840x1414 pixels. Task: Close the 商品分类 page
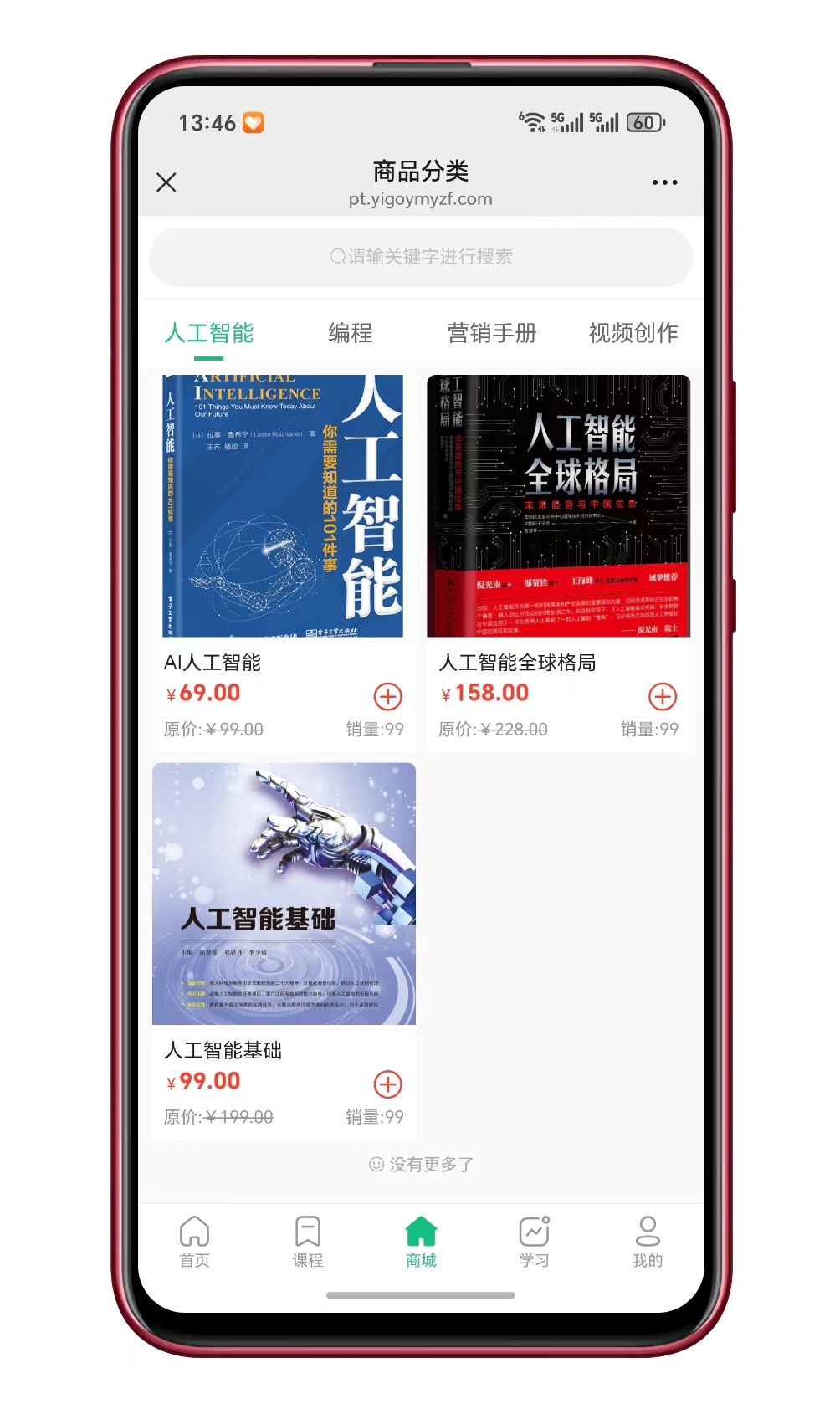pyautogui.click(x=166, y=182)
